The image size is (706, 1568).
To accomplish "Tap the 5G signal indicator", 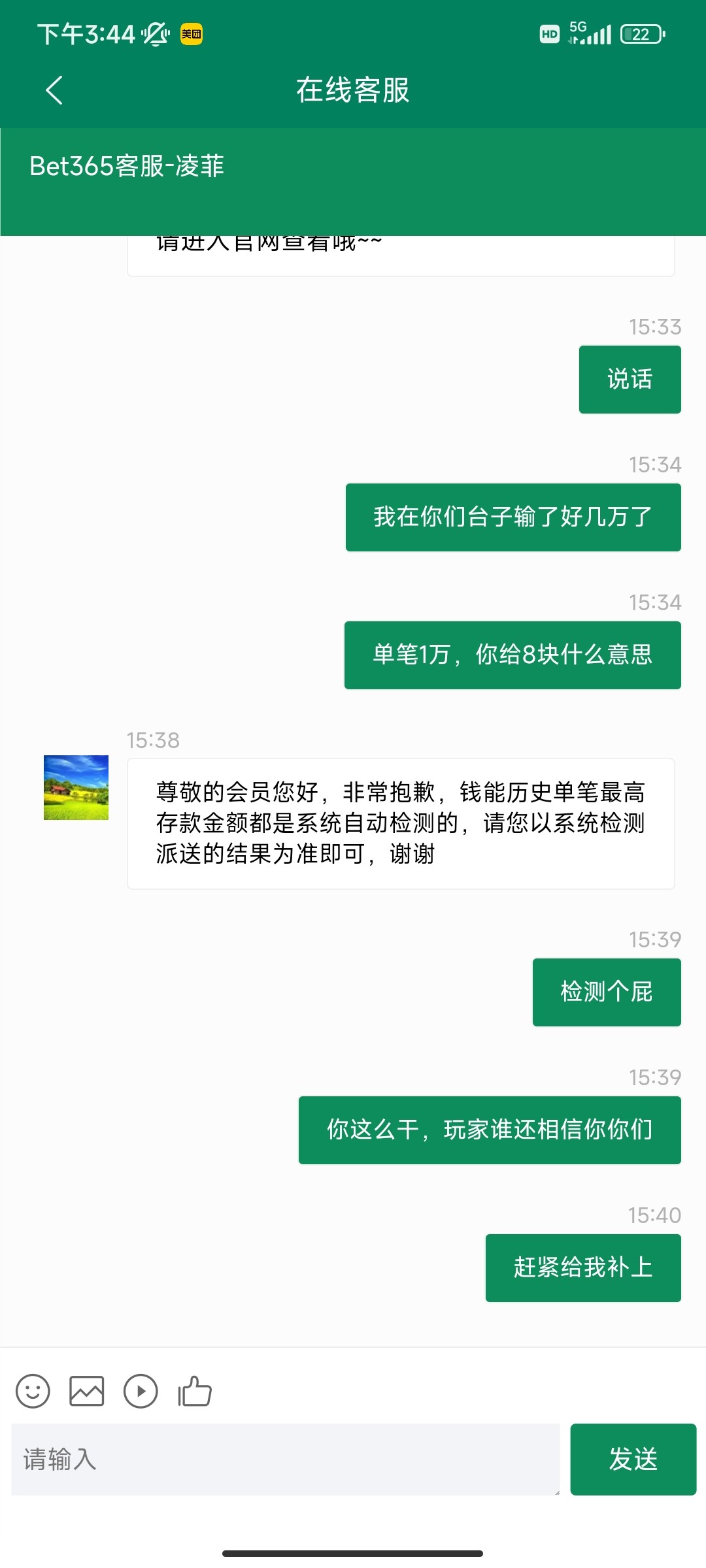I will click(x=592, y=31).
